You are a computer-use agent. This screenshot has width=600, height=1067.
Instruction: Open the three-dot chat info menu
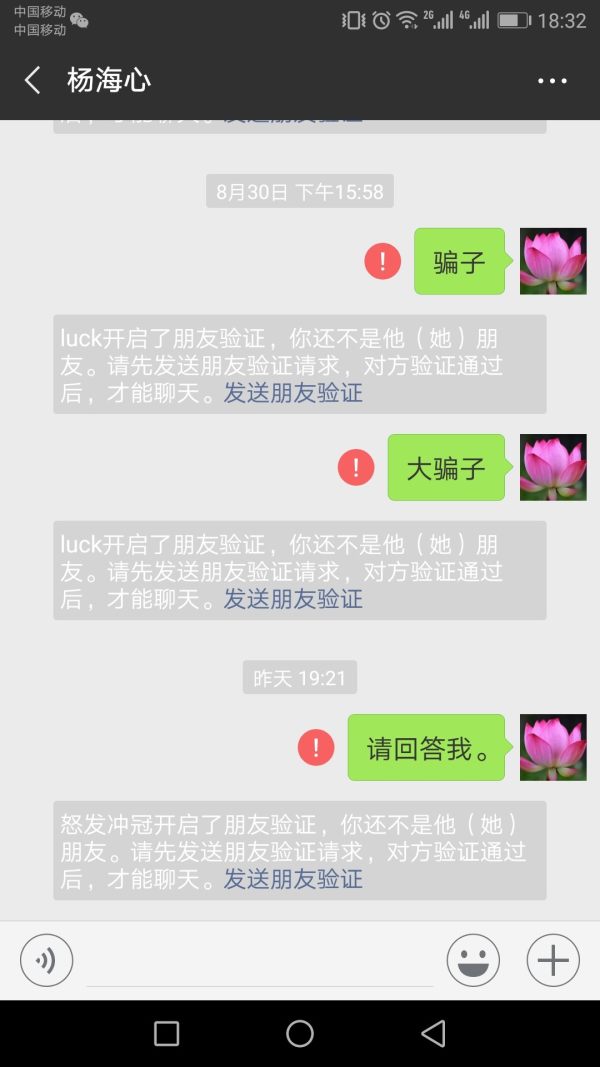click(552, 81)
